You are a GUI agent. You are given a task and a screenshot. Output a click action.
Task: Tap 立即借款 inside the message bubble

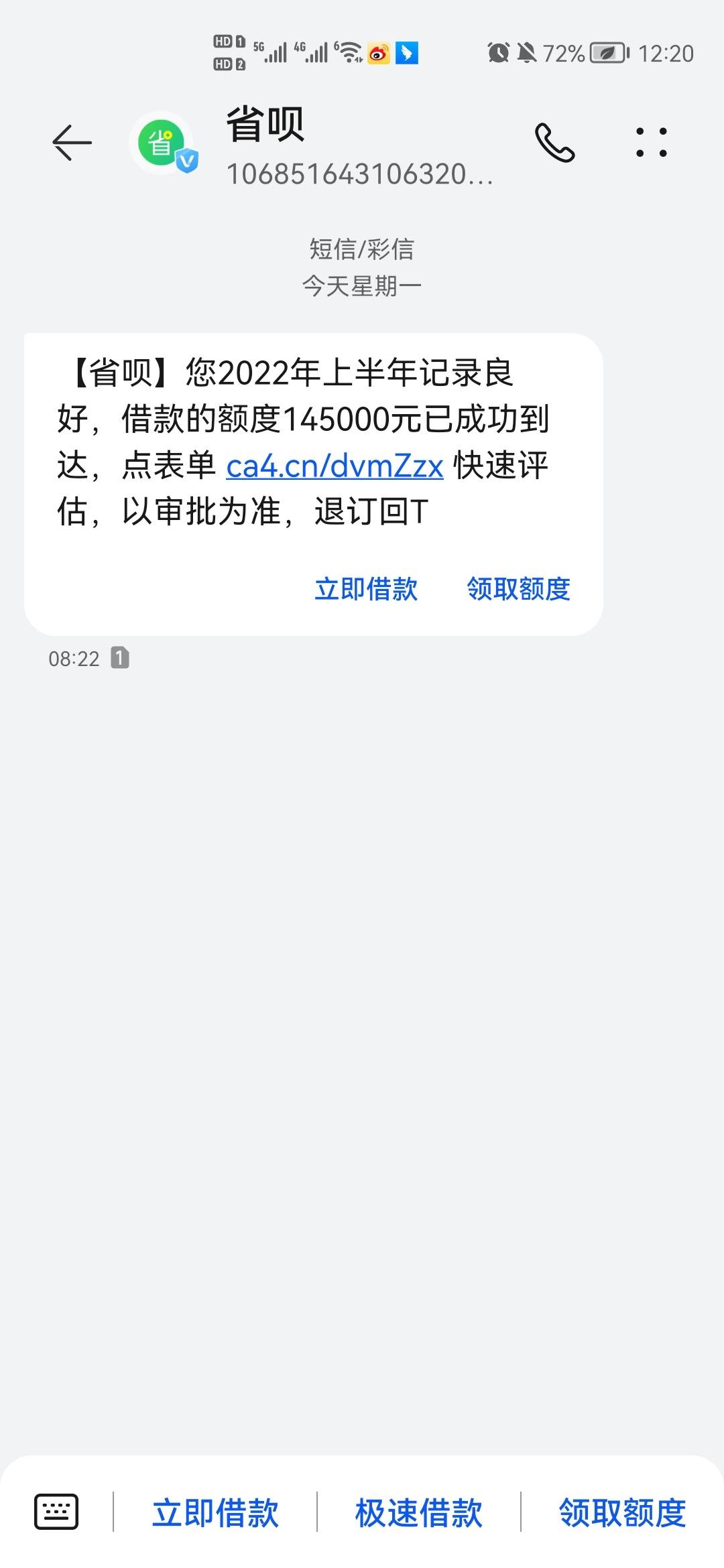tap(366, 589)
